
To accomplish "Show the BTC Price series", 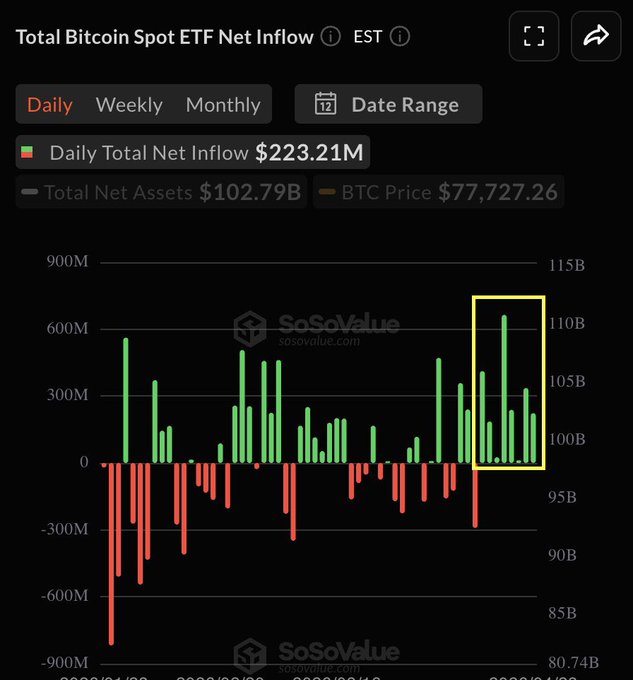I will [x=438, y=192].
